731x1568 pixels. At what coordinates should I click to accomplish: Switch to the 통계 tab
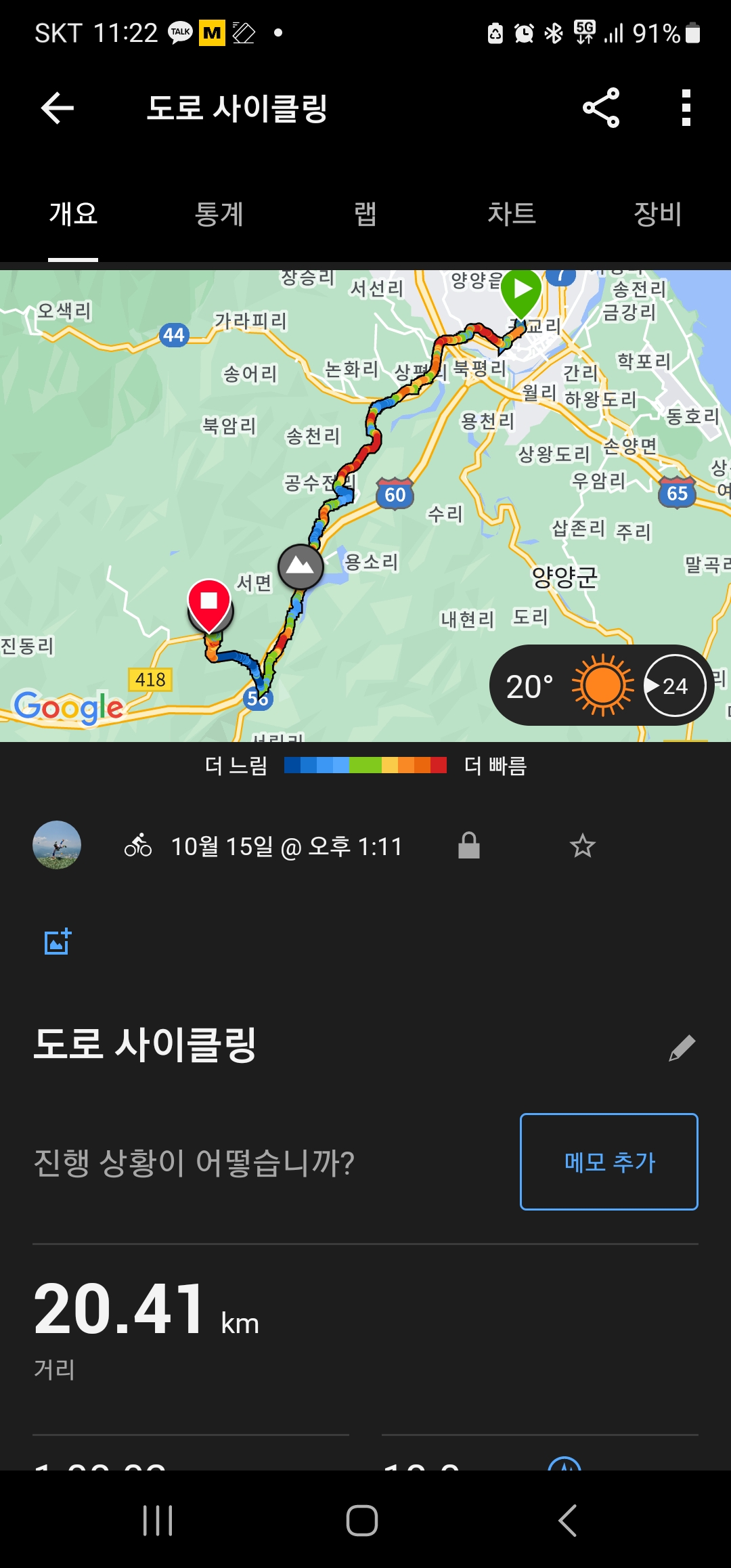point(219,215)
